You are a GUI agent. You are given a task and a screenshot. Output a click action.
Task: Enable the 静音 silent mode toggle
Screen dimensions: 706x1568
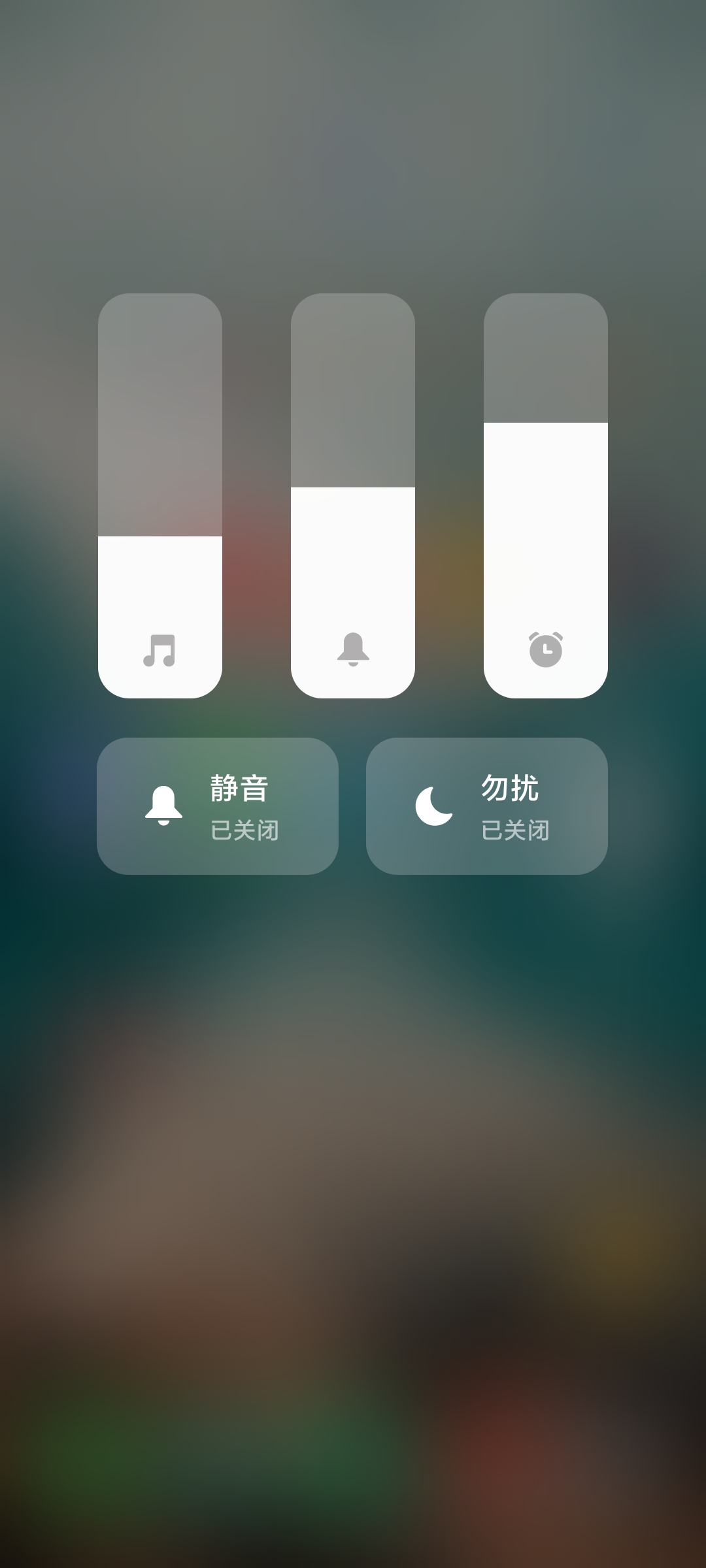tap(218, 806)
